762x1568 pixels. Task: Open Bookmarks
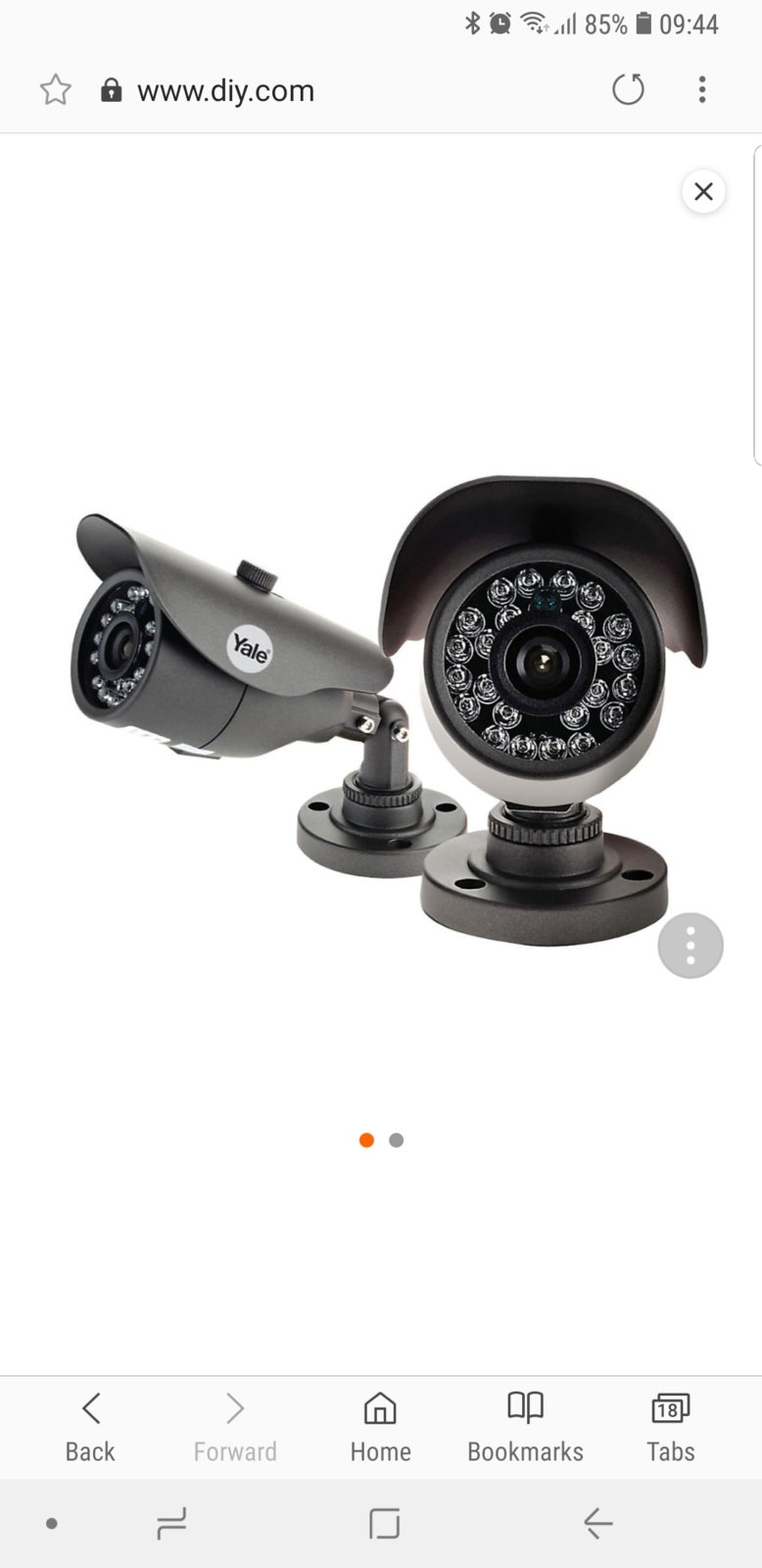click(x=525, y=1428)
